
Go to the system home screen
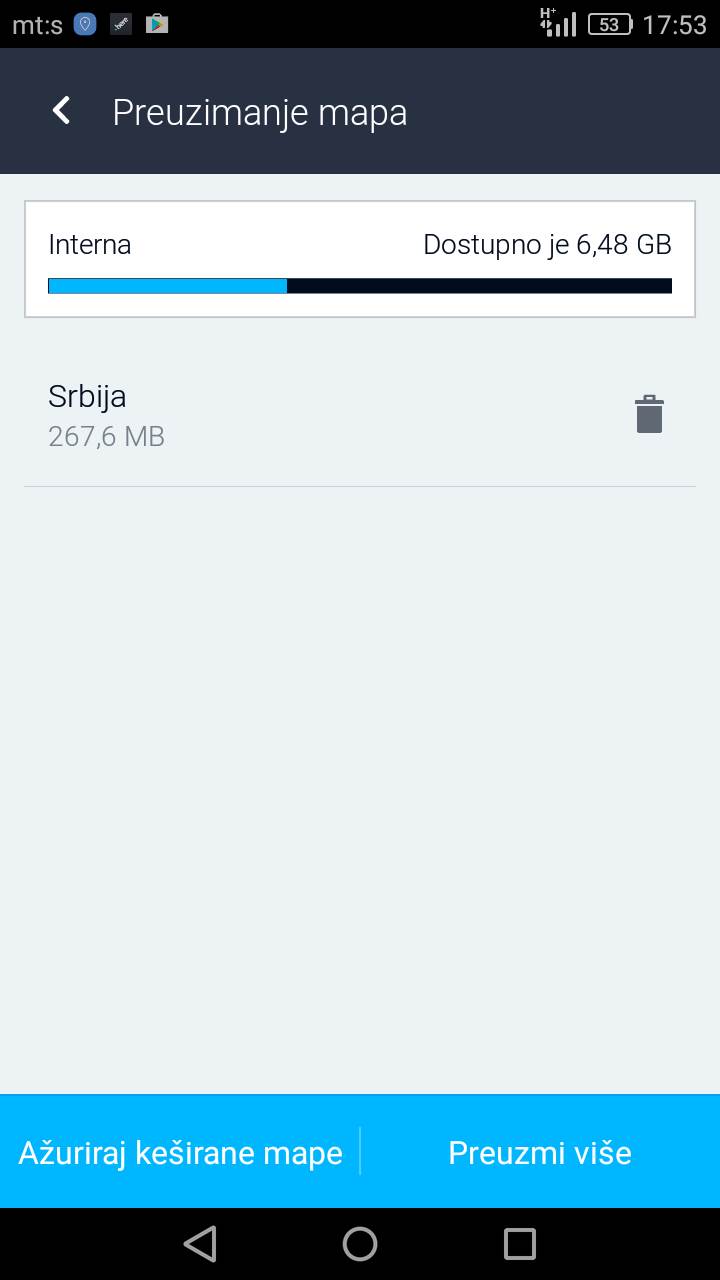(x=360, y=1244)
